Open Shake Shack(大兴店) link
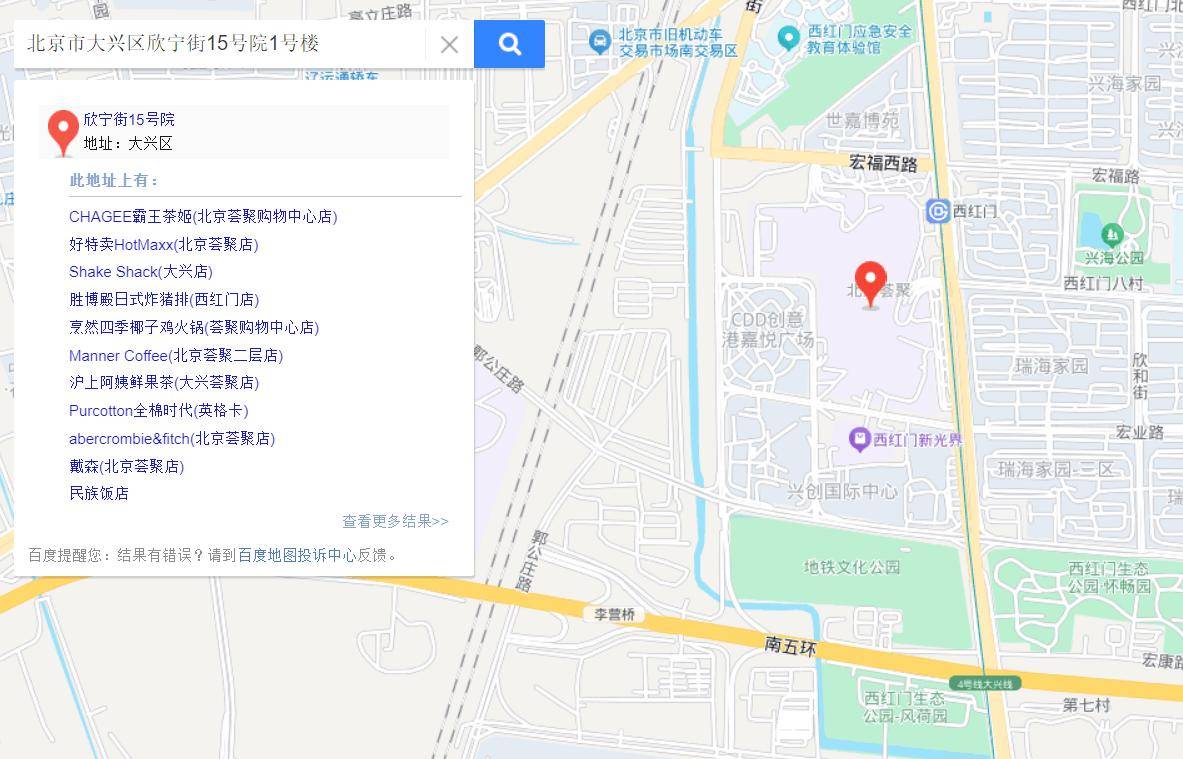 point(141,272)
